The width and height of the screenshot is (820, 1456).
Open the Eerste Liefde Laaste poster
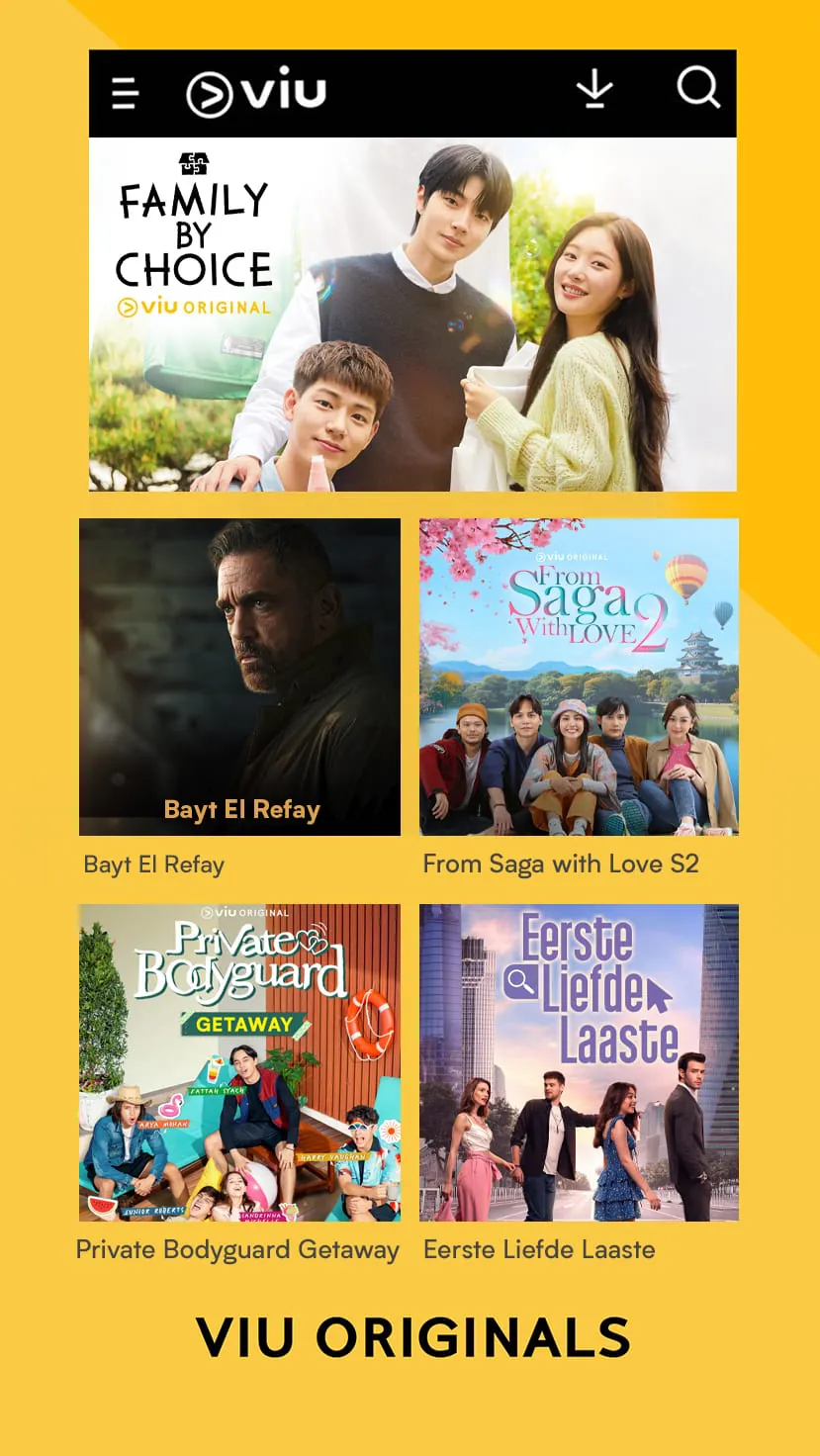point(579,1061)
